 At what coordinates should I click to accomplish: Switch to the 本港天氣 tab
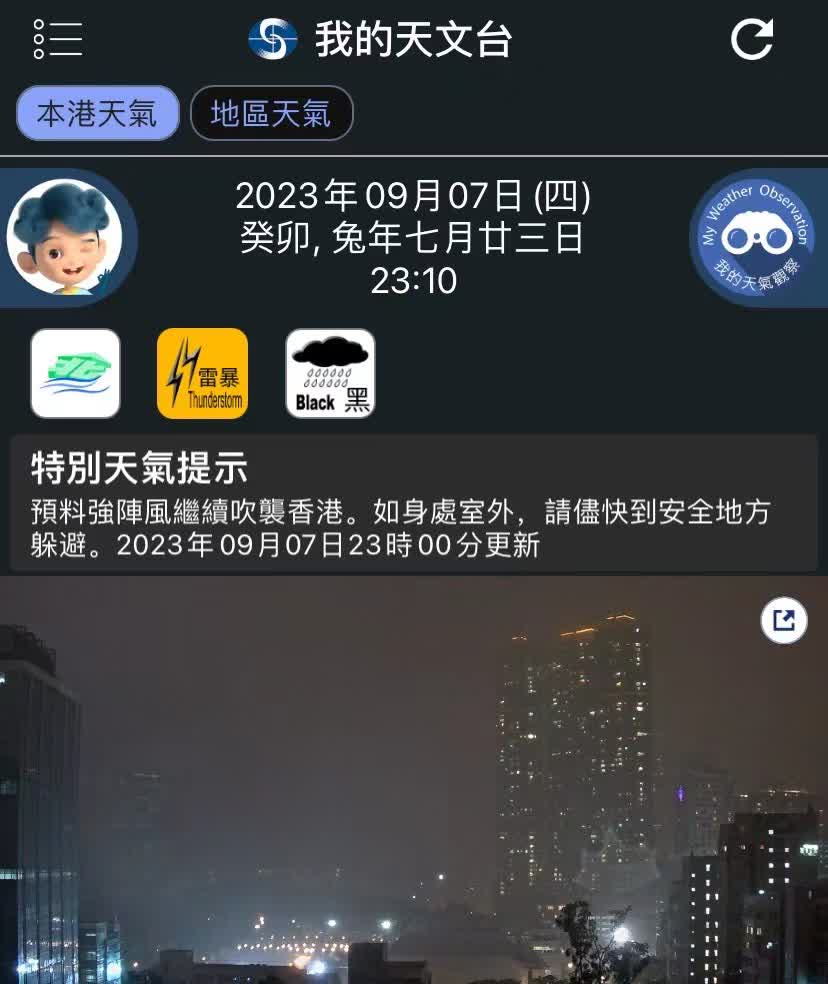[97, 113]
